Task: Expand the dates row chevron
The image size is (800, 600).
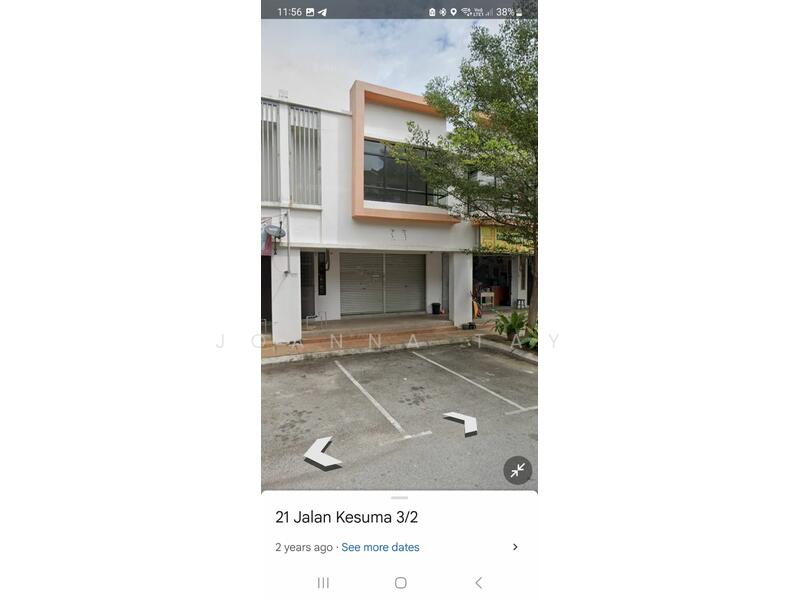Action: (x=515, y=547)
